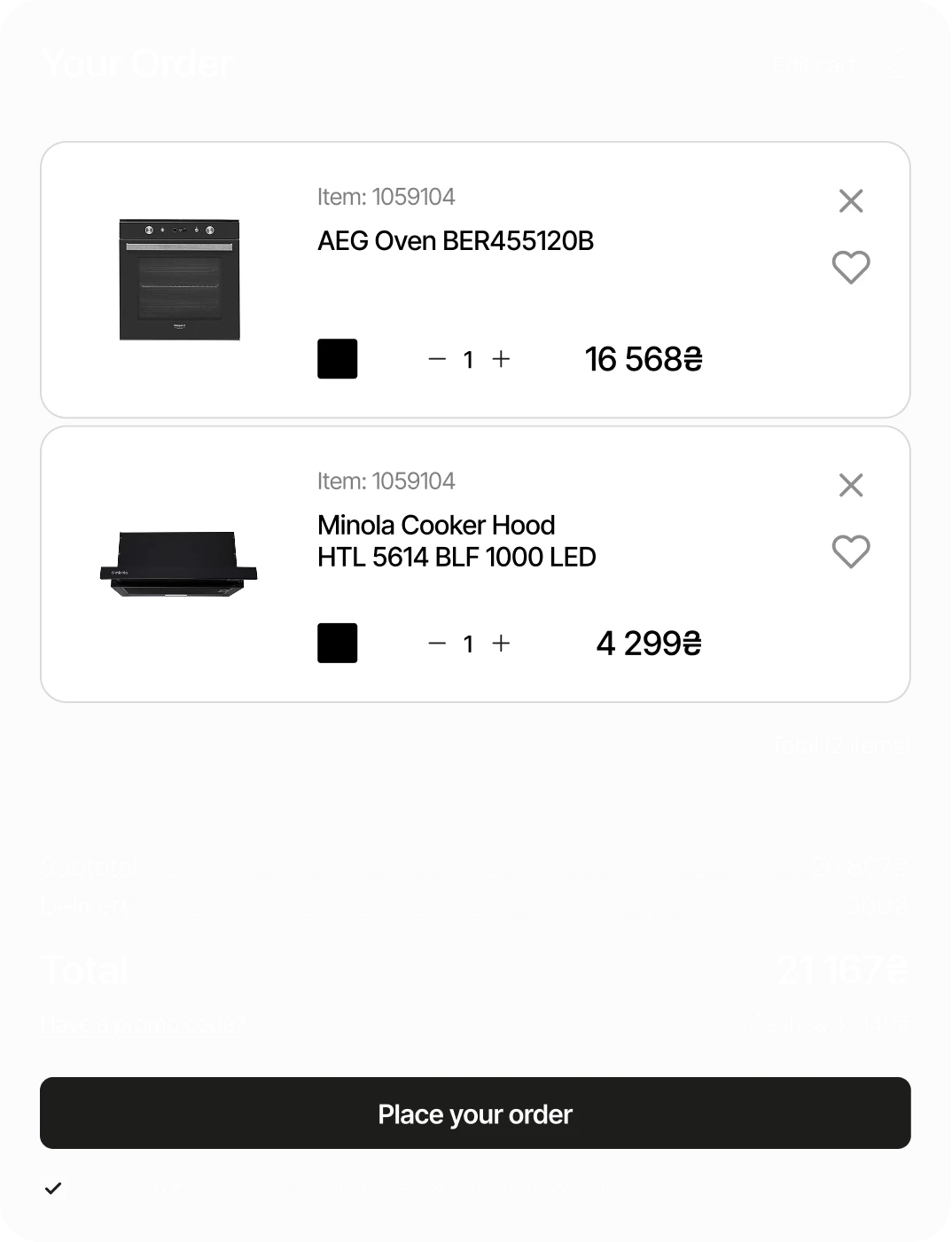Click the Edit cart pencil icon
Viewport: 952px width, 1242px height.
click(x=890, y=64)
